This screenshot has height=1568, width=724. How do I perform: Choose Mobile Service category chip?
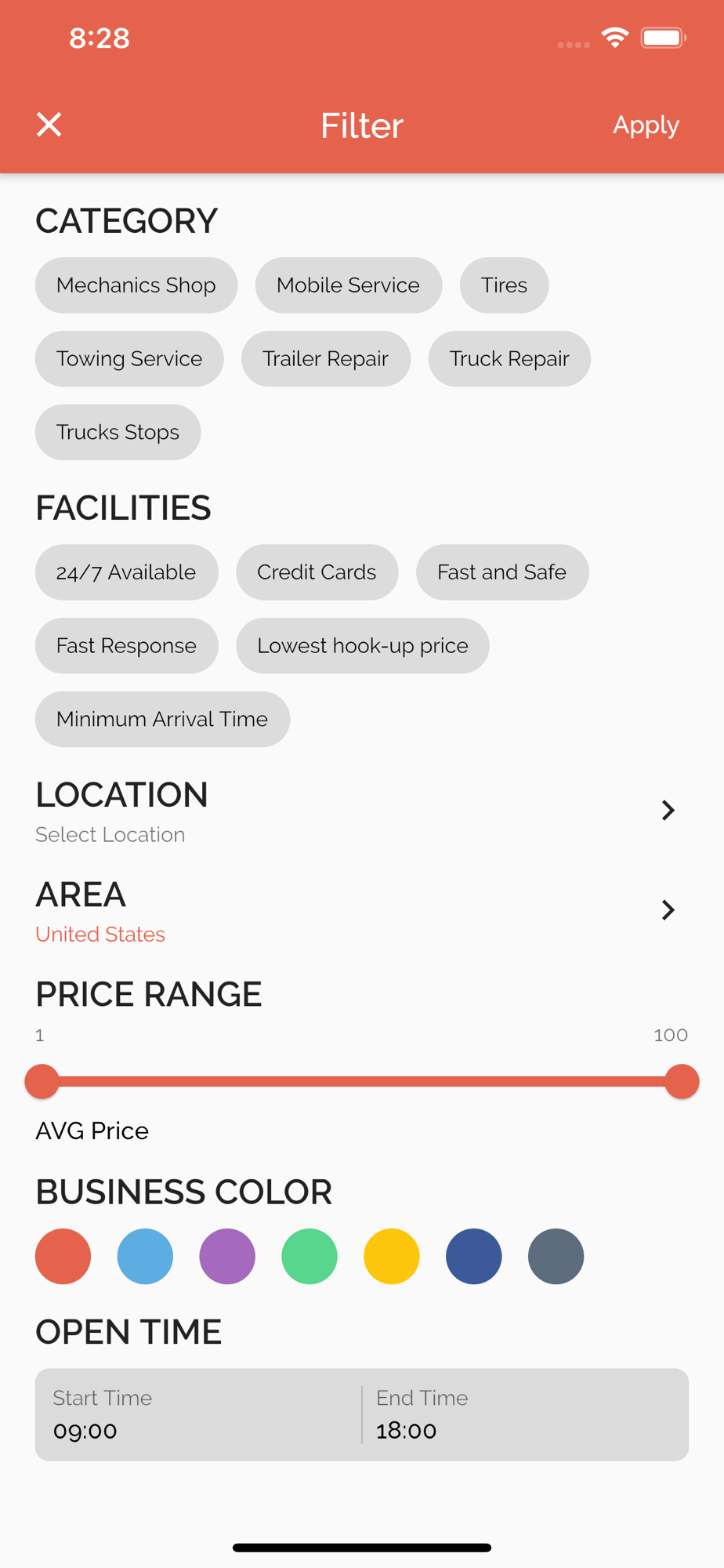[x=348, y=285]
